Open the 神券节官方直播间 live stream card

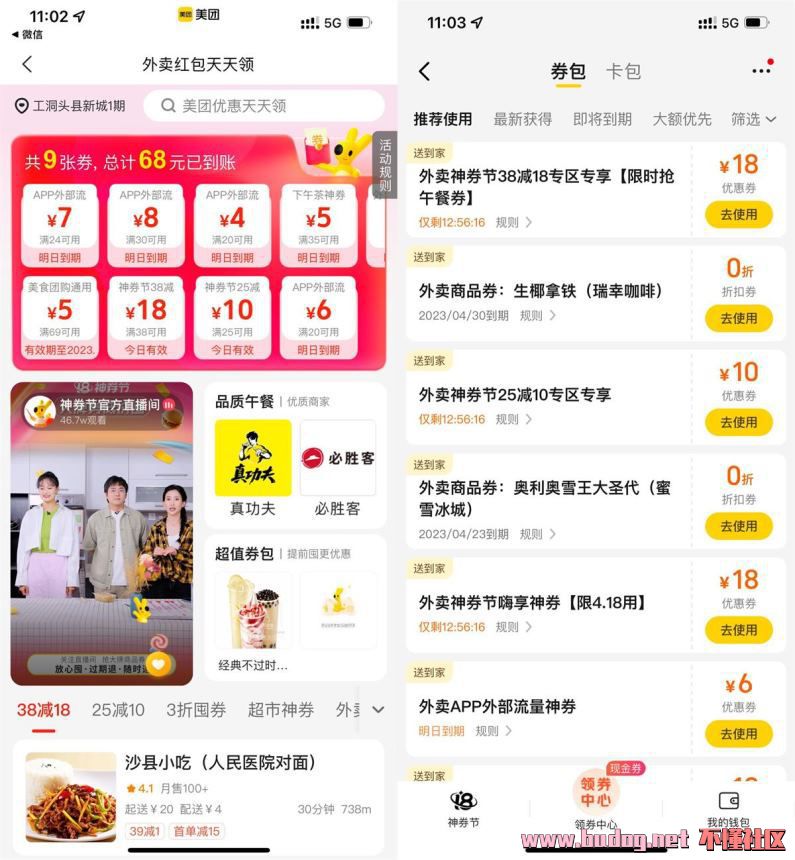[x=101, y=533]
